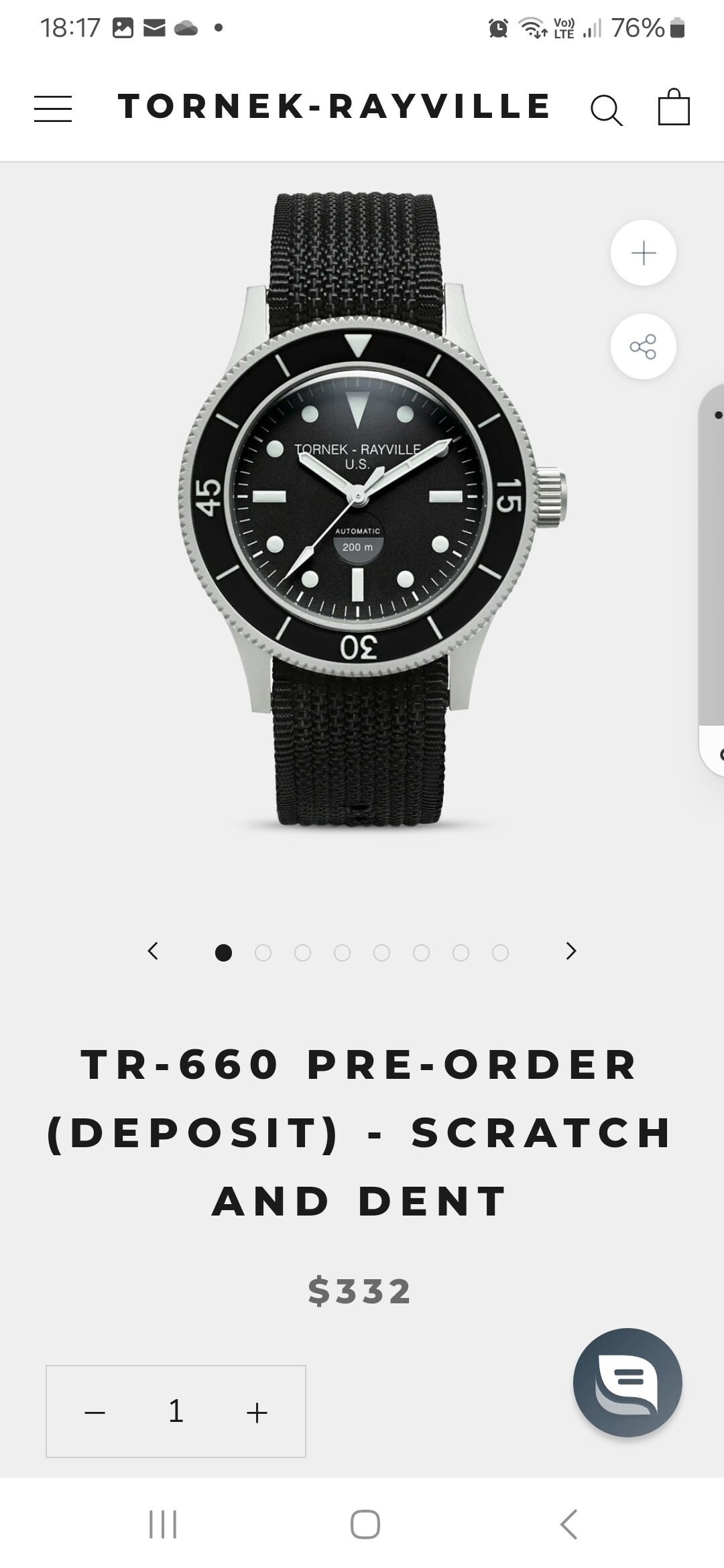The height and width of the screenshot is (1568, 724).
Task: Jump to the second image dot
Action: (263, 953)
